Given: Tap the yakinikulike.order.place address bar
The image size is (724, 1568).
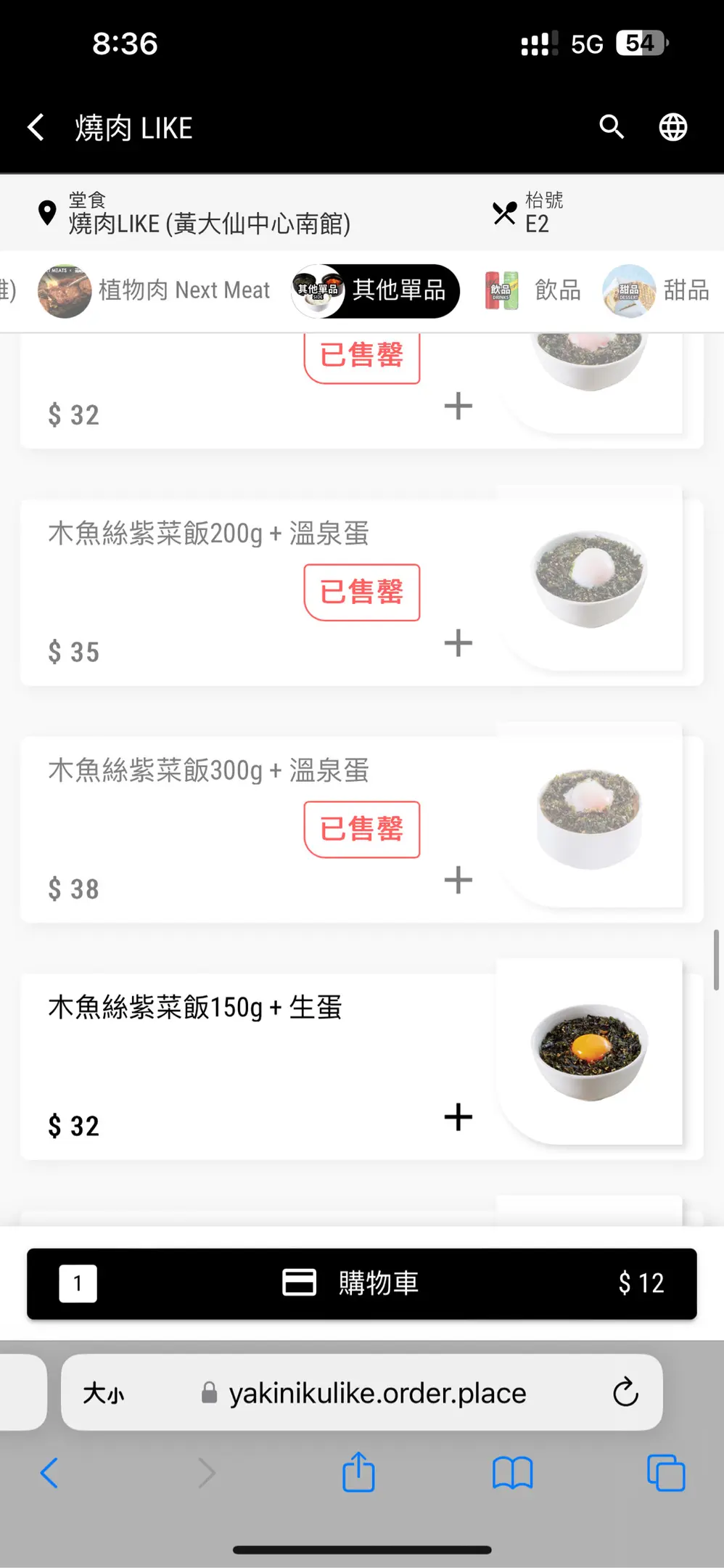Looking at the screenshot, I should (x=377, y=1392).
